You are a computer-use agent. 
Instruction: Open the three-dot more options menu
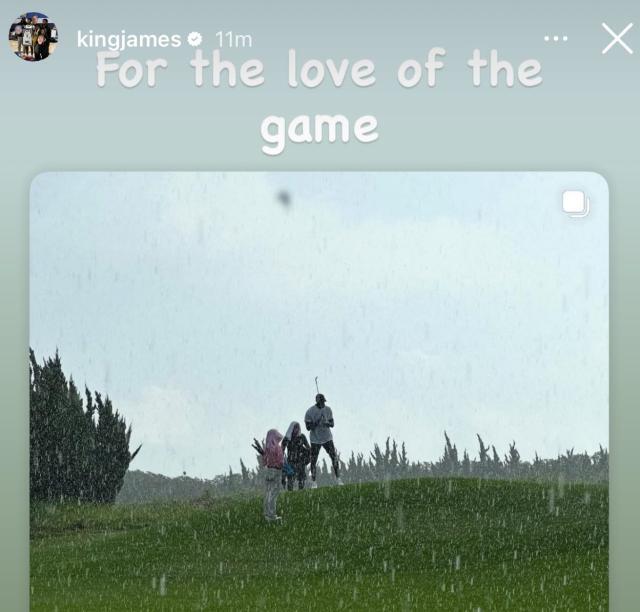point(556,39)
